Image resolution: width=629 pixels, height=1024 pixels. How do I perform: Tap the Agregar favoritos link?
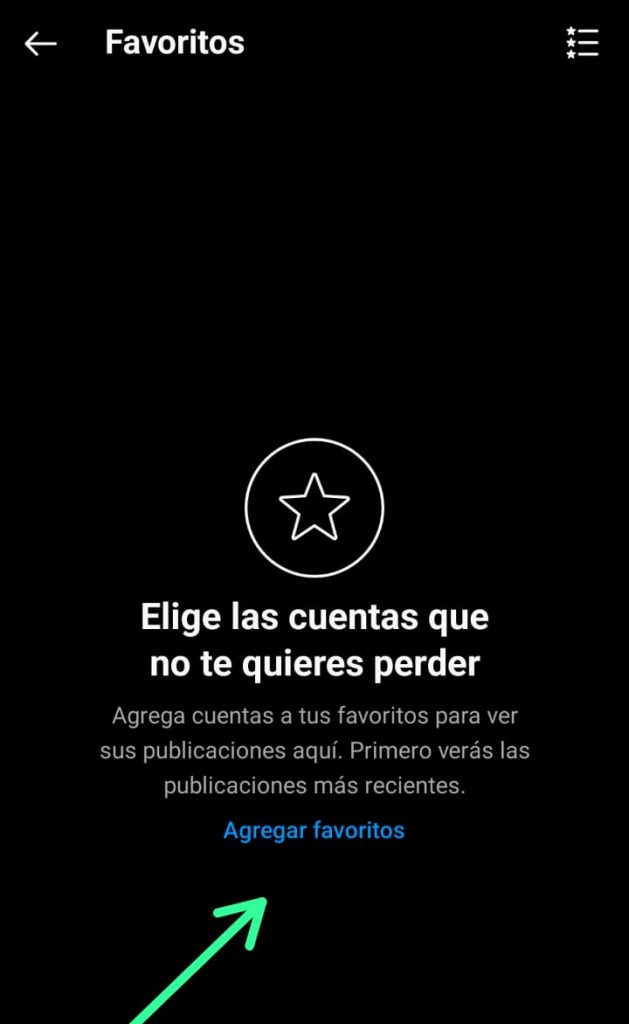pos(314,830)
